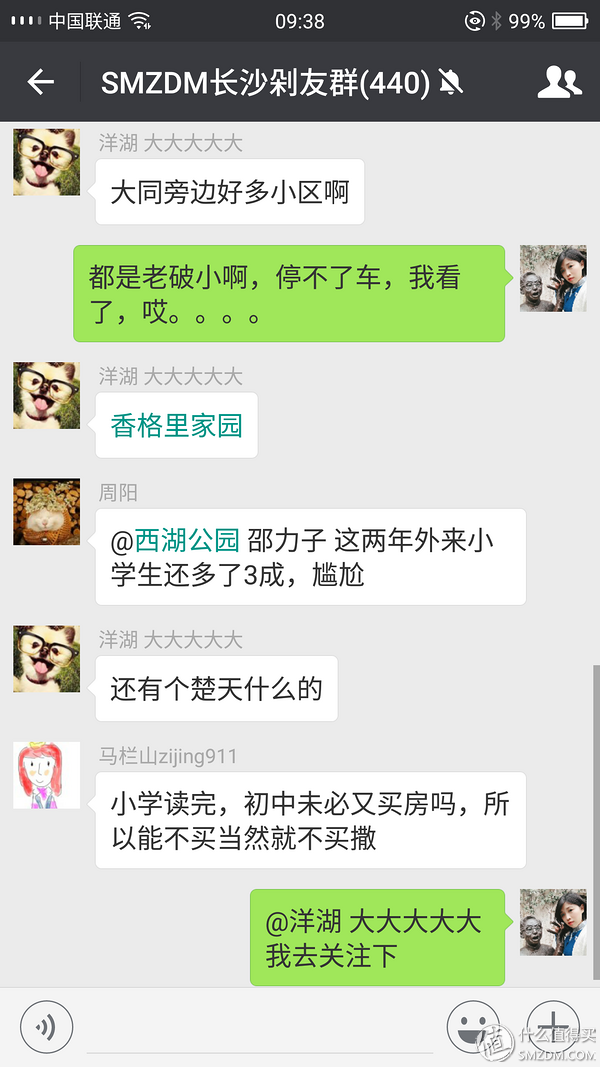Go back from the group chat

[41, 82]
